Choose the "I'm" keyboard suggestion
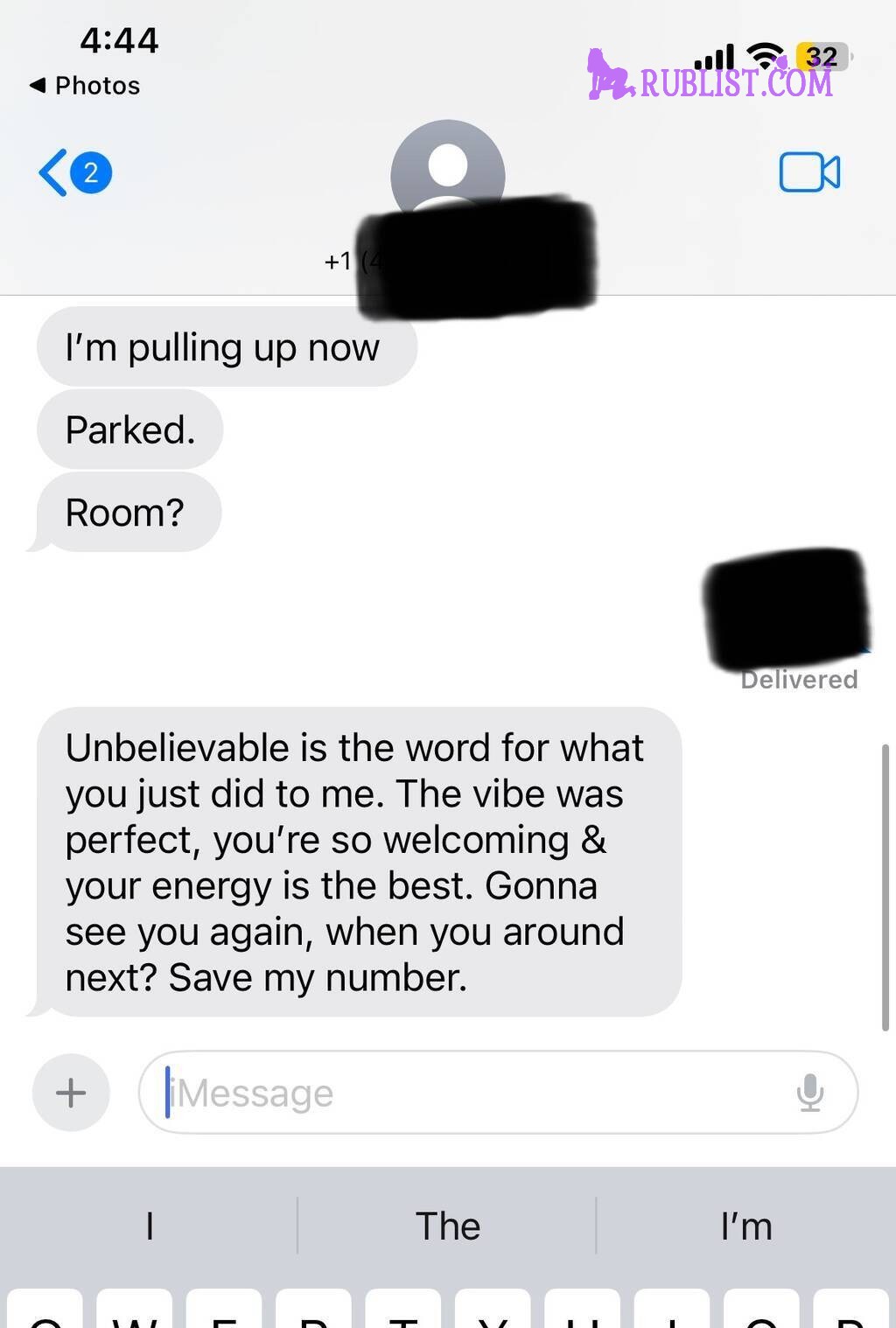This screenshot has height=1328, width=896. tap(746, 1226)
